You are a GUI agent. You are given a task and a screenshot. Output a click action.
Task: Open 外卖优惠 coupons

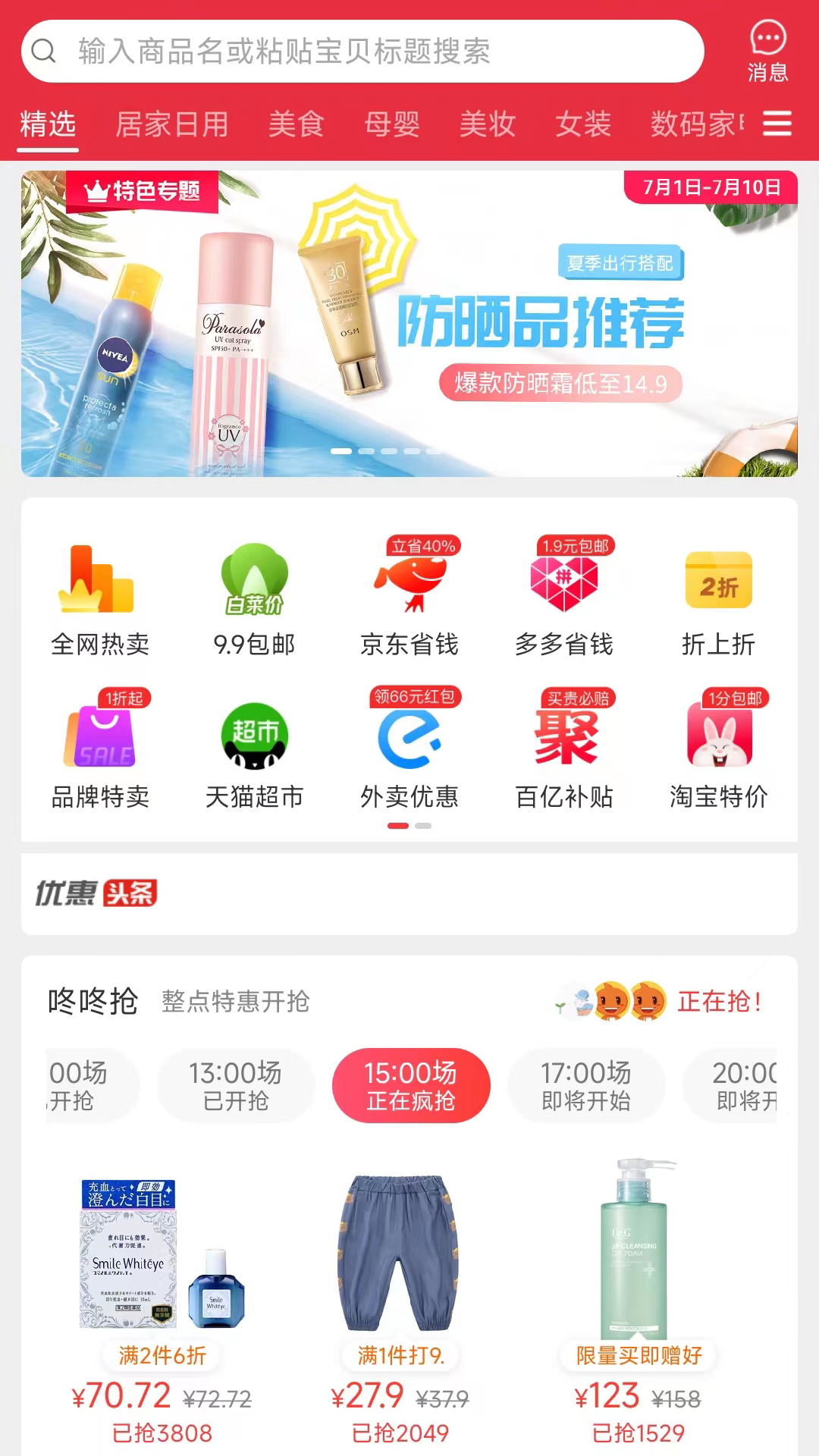coord(409,752)
